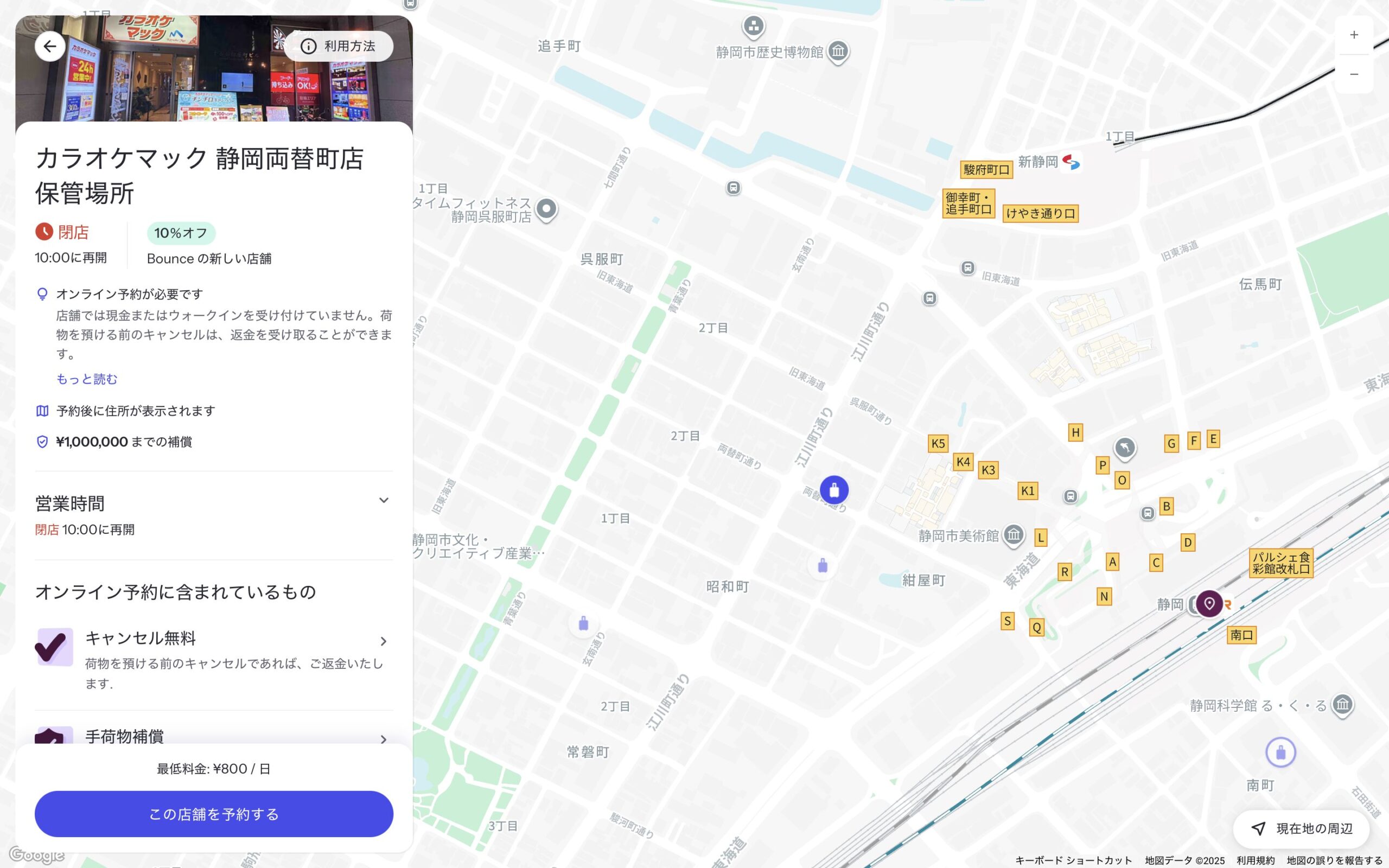
Task: Tap the 静岡市歴史博物館 map marker
Action: pos(838,51)
